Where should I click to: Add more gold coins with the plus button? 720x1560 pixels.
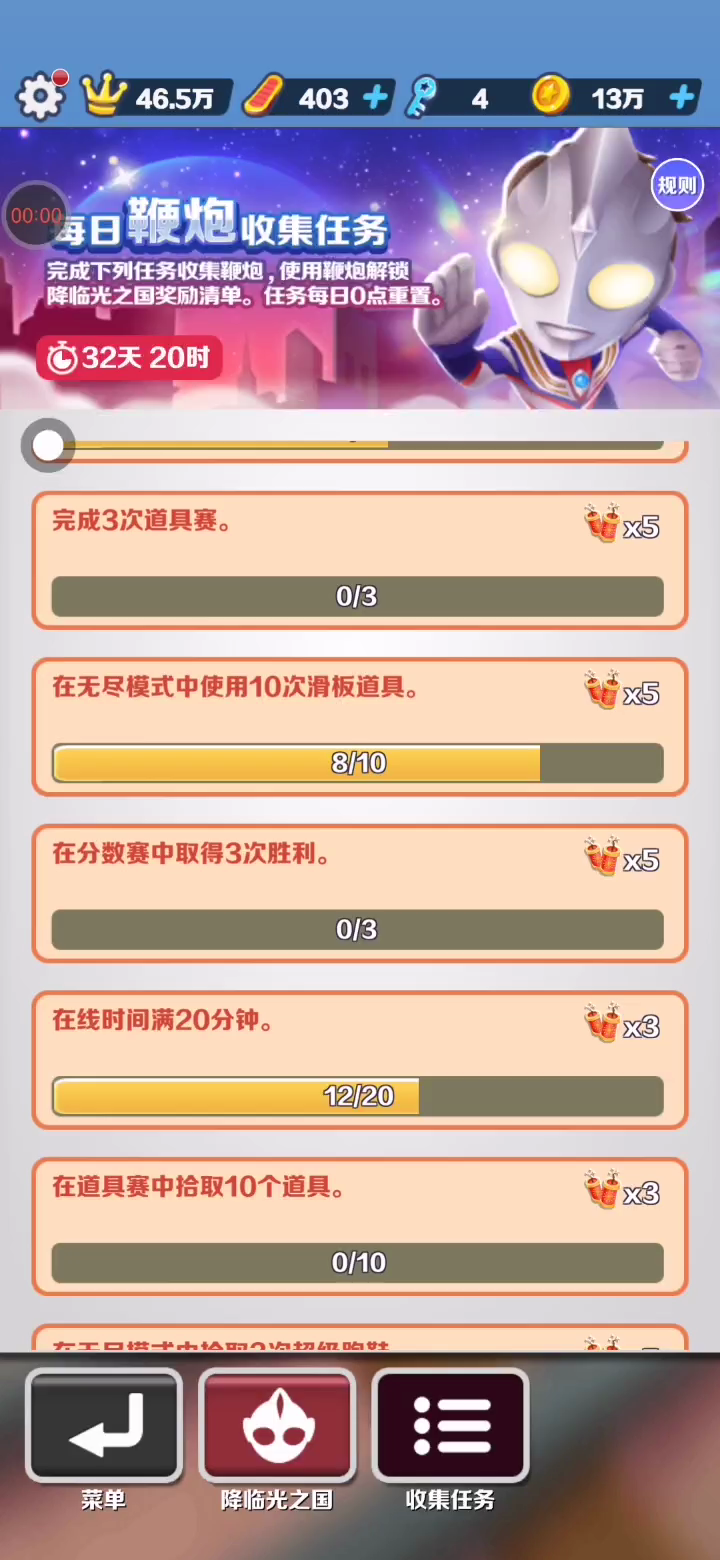tap(682, 98)
